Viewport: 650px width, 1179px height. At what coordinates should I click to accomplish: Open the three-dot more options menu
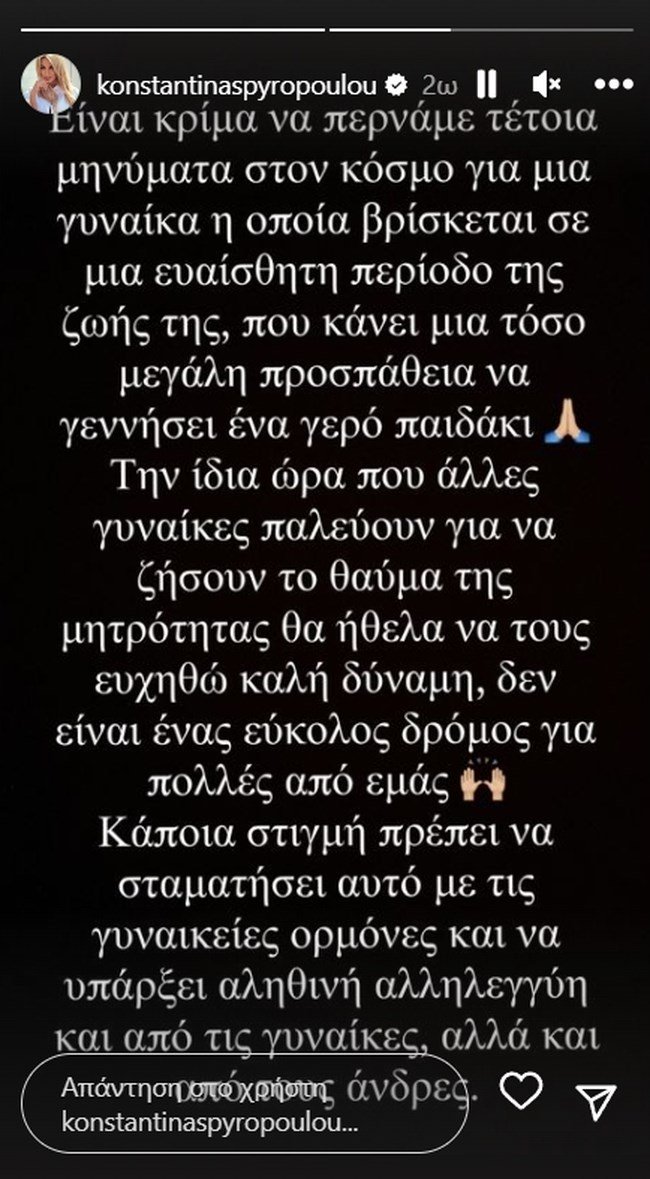[x=613, y=84]
